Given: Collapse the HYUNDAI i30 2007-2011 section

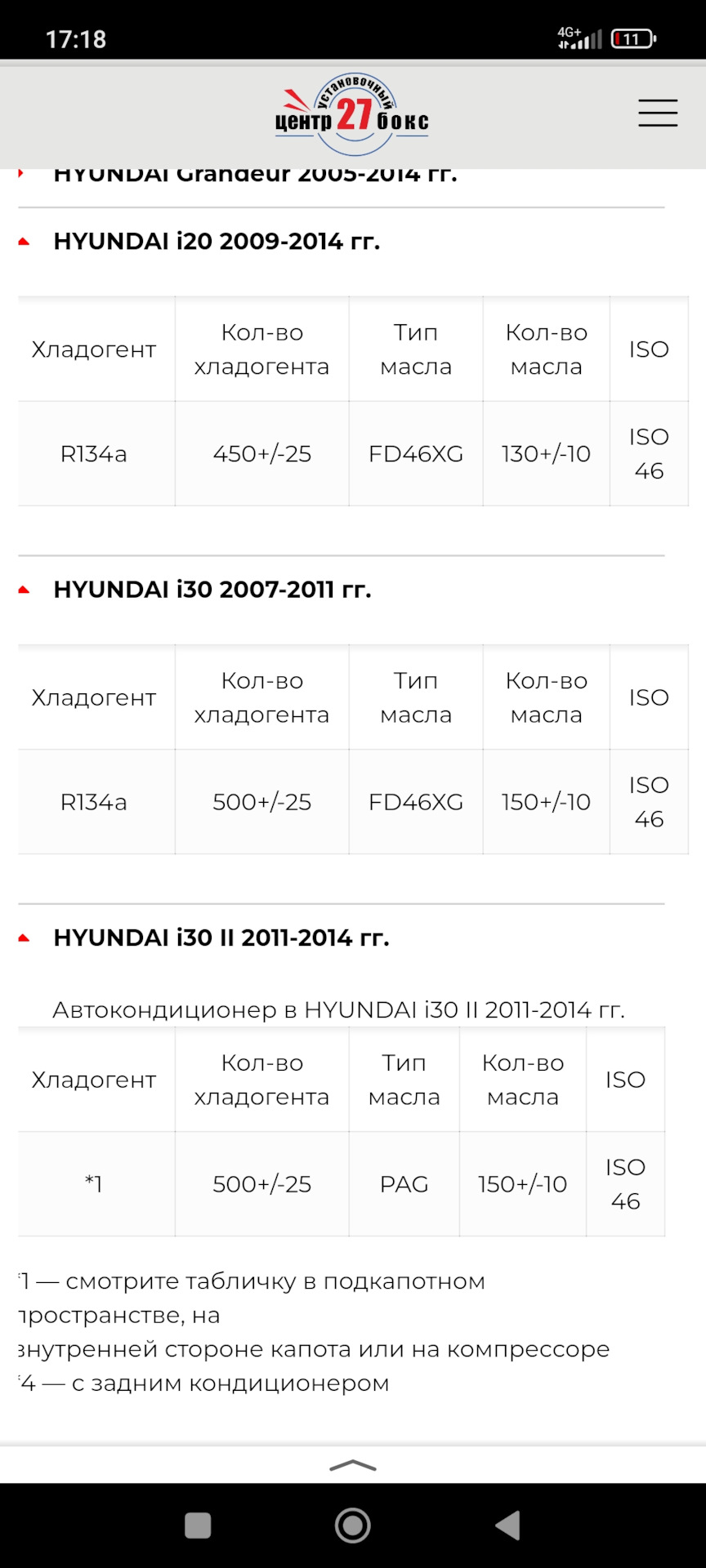Looking at the screenshot, I should point(25,588).
